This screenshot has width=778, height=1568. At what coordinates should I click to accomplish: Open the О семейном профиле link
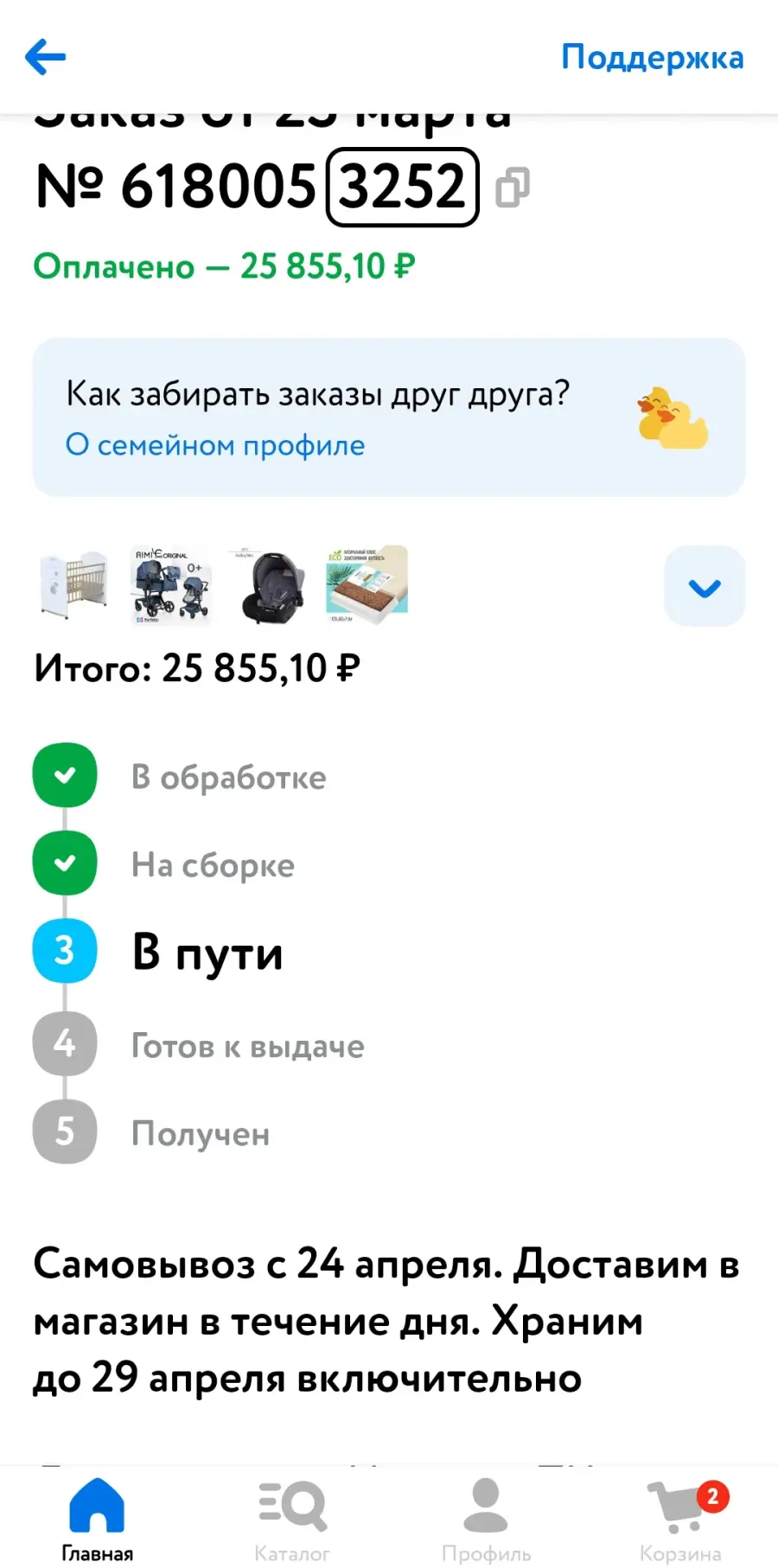click(215, 445)
